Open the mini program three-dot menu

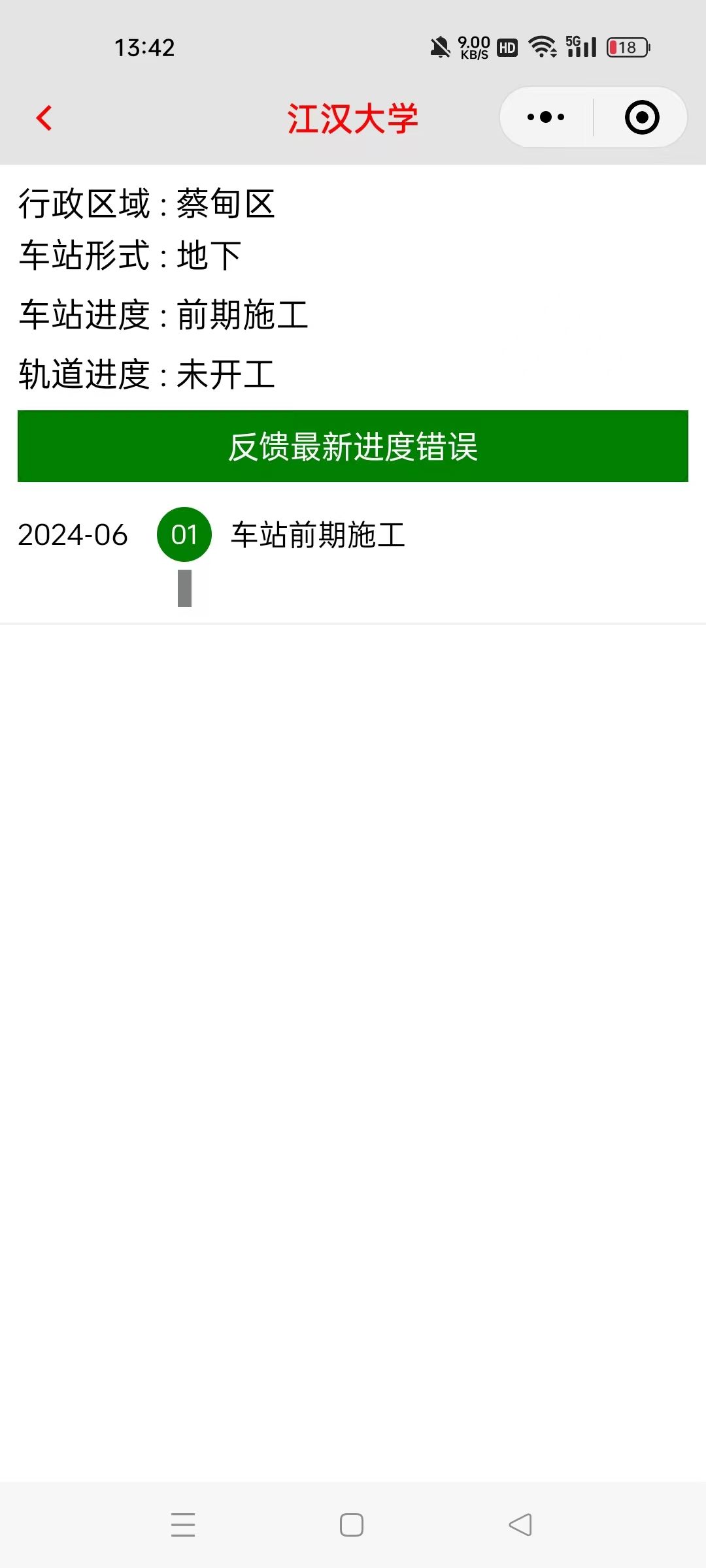[x=546, y=118]
